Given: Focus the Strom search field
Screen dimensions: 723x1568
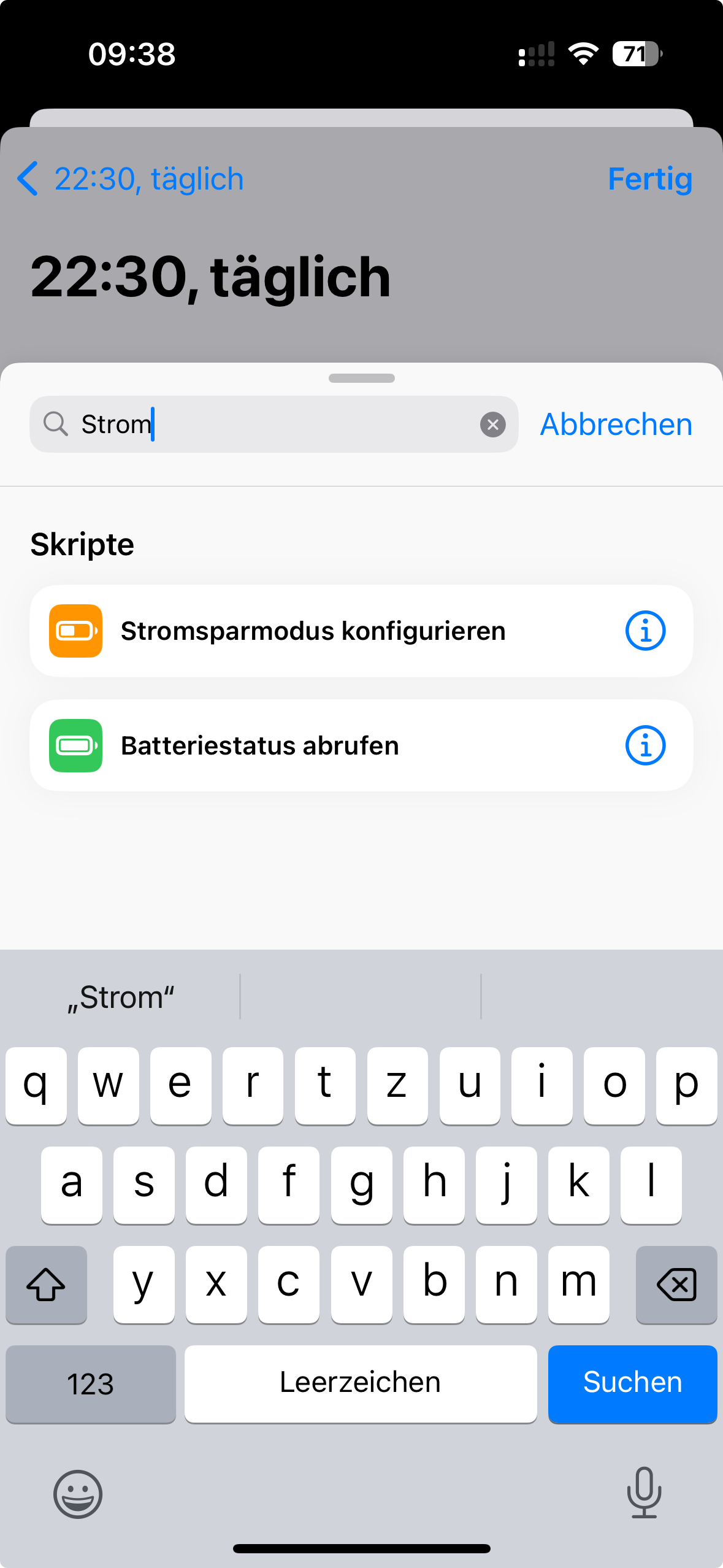Looking at the screenshot, I should click(x=274, y=424).
